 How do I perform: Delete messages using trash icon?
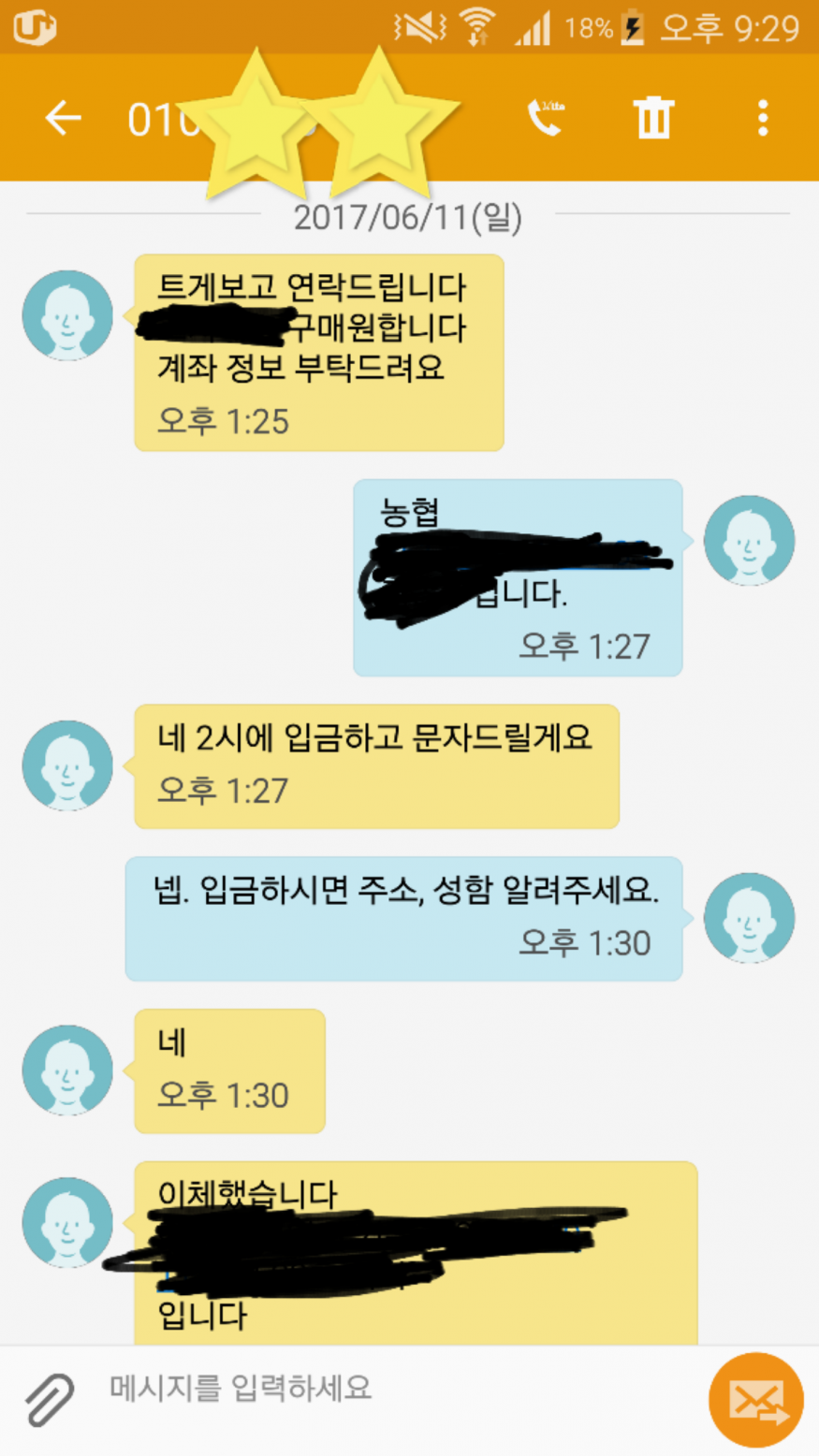click(653, 118)
